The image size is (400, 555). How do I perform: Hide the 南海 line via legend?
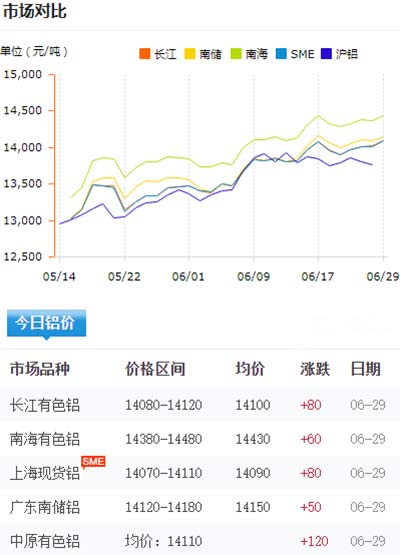coord(249,54)
